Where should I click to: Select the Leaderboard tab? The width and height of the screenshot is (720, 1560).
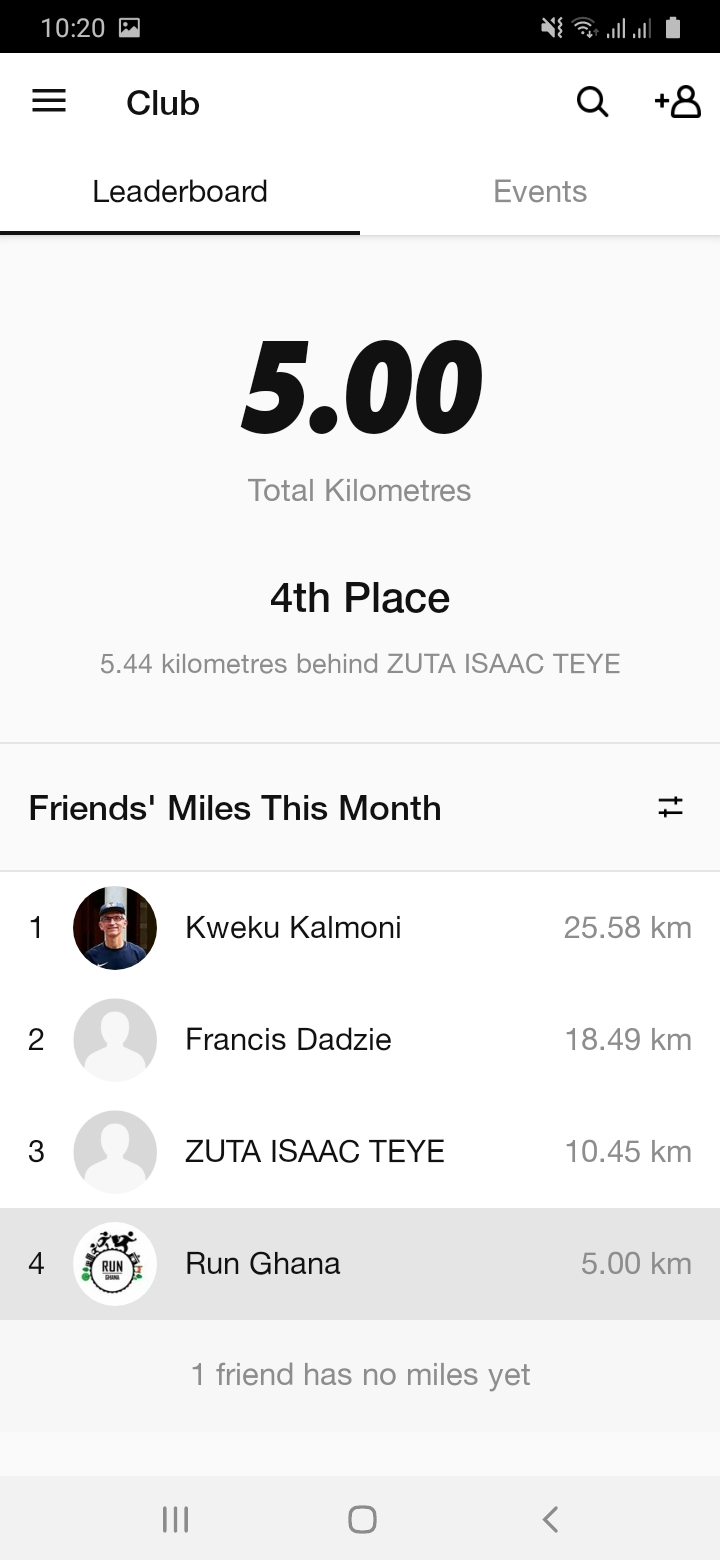(180, 192)
